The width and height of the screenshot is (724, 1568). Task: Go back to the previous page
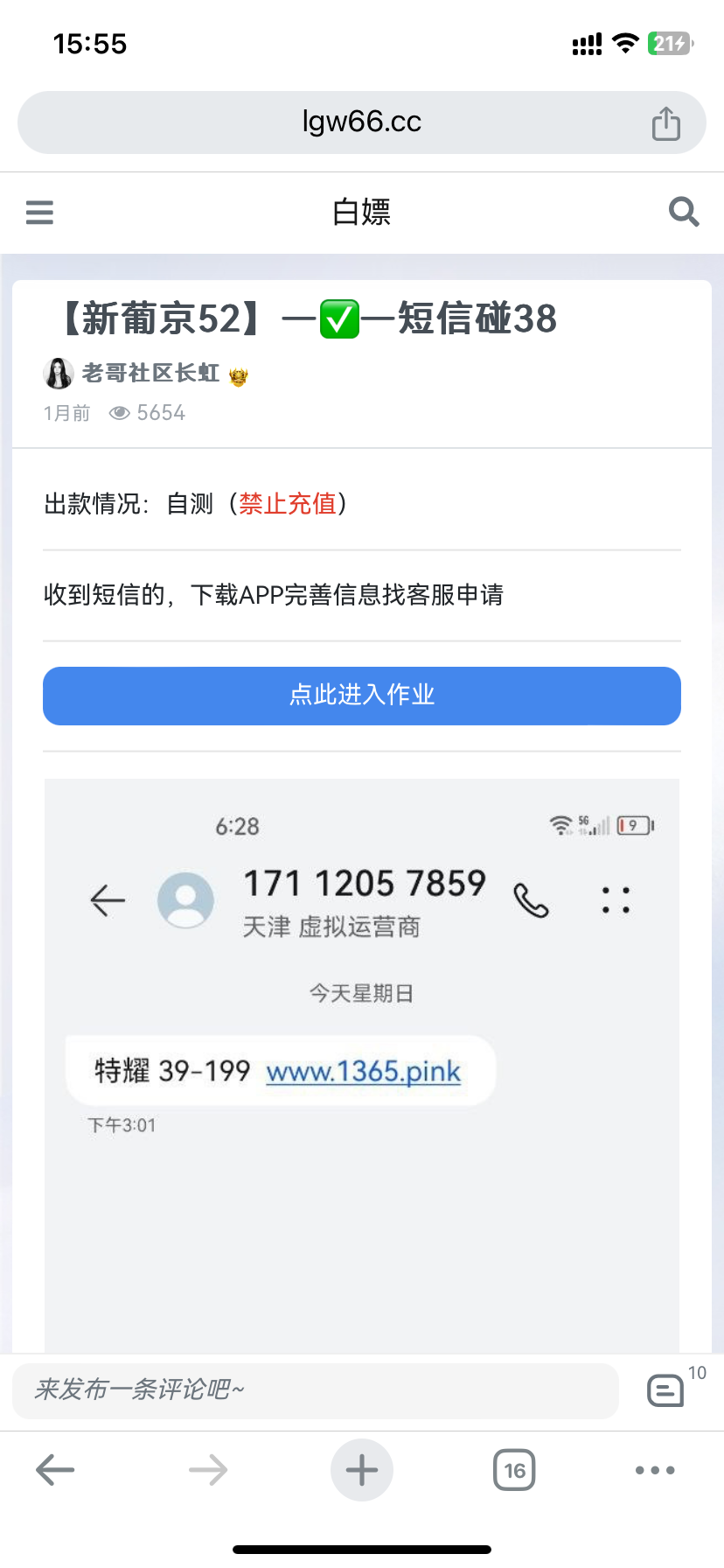[x=55, y=1470]
